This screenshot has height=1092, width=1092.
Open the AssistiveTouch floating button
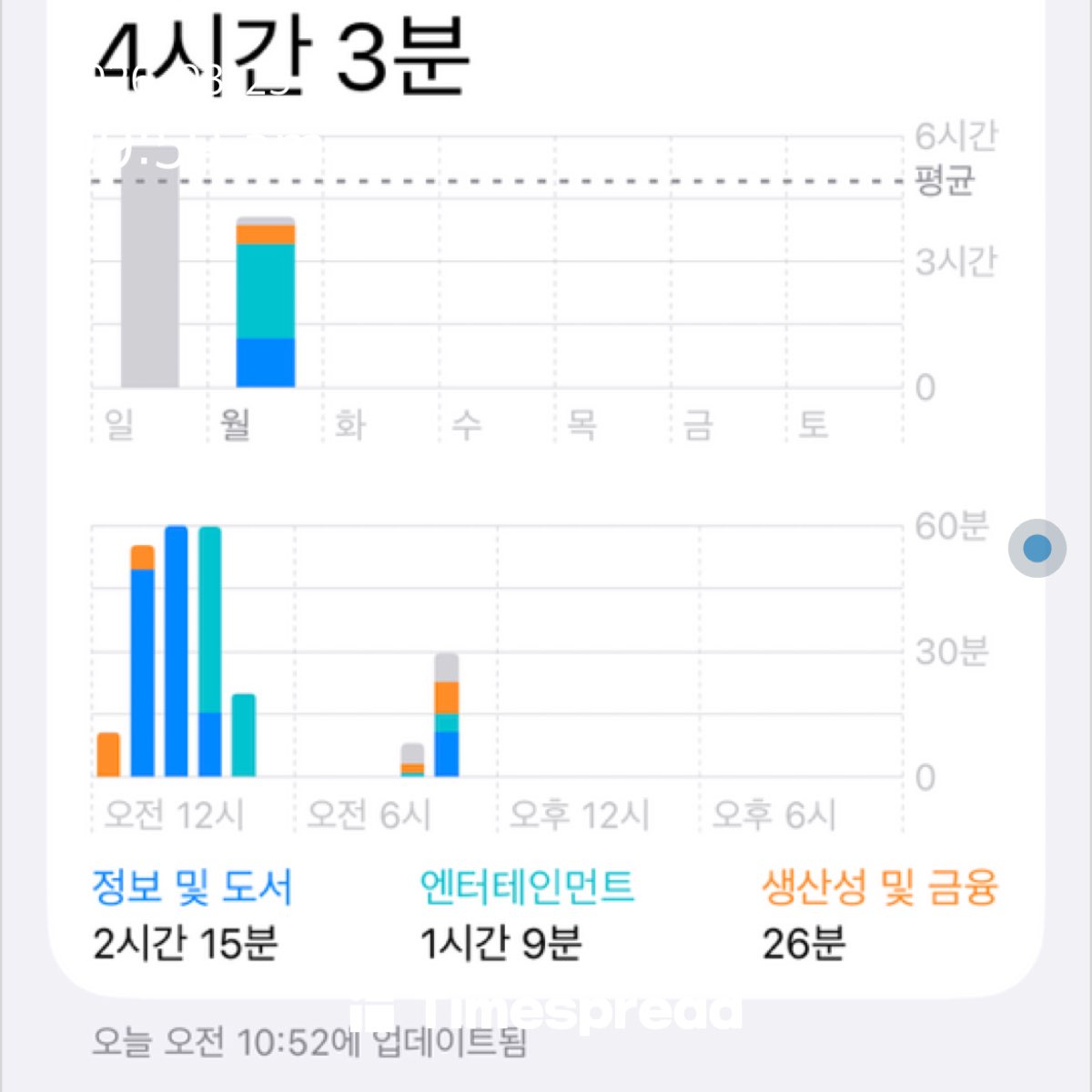coord(1036,548)
